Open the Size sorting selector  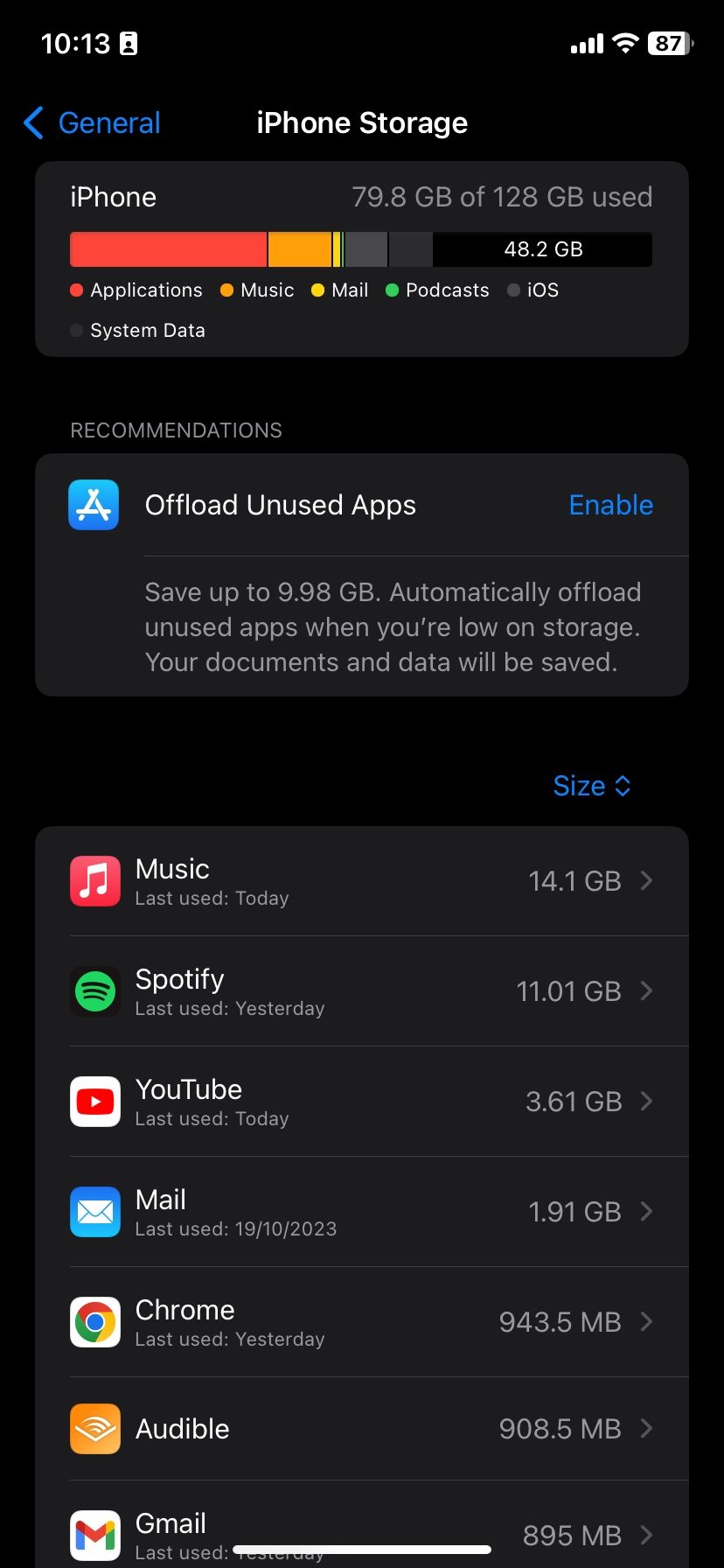click(592, 785)
